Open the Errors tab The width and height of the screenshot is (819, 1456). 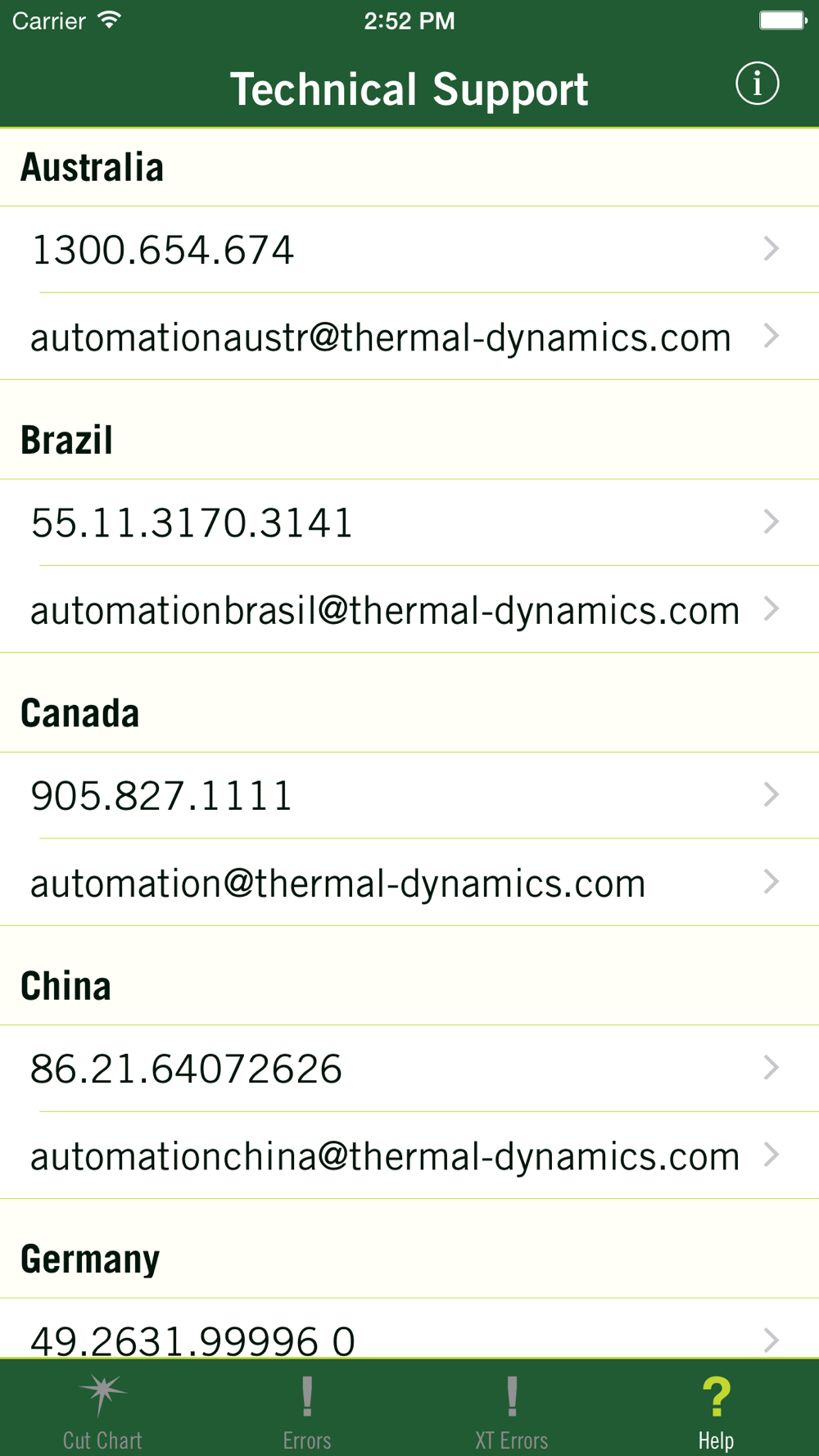click(x=307, y=1410)
